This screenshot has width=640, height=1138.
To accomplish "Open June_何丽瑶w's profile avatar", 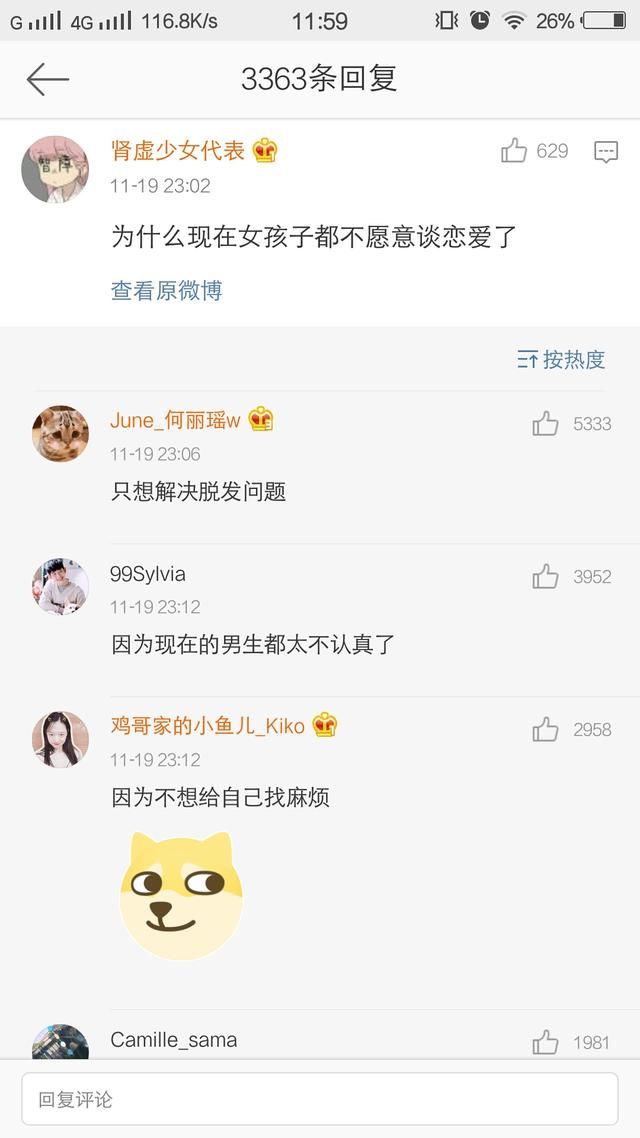I will (x=60, y=434).
